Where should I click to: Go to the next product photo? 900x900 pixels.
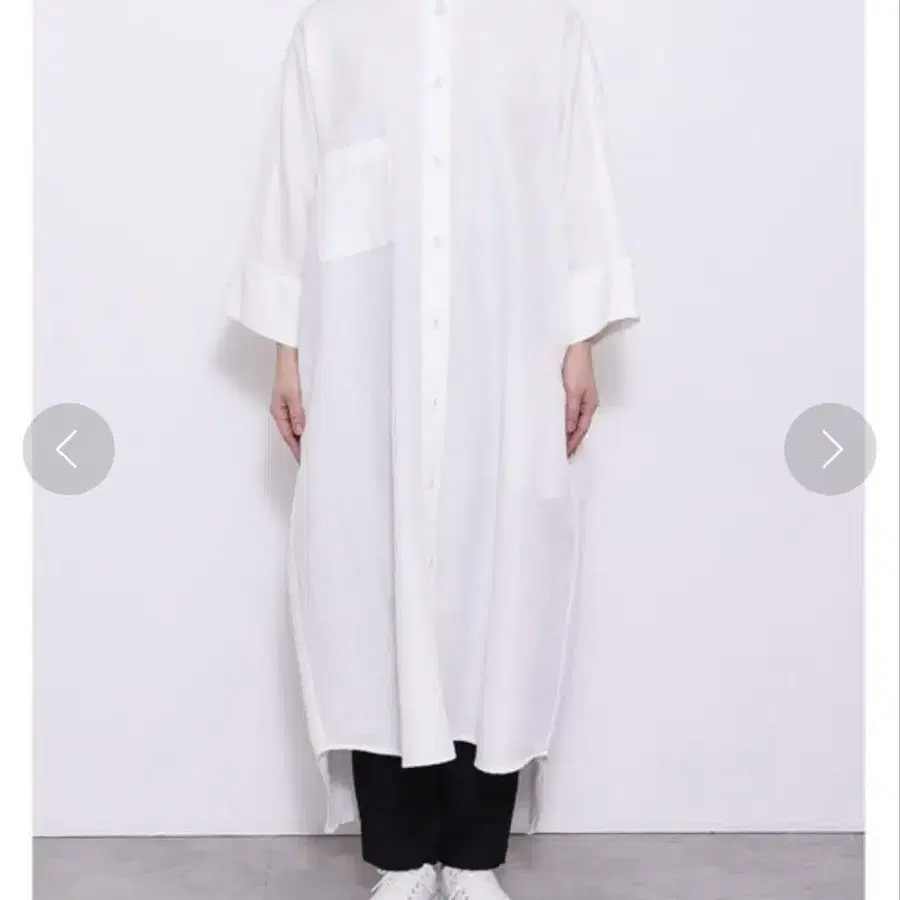click(830, 449)
